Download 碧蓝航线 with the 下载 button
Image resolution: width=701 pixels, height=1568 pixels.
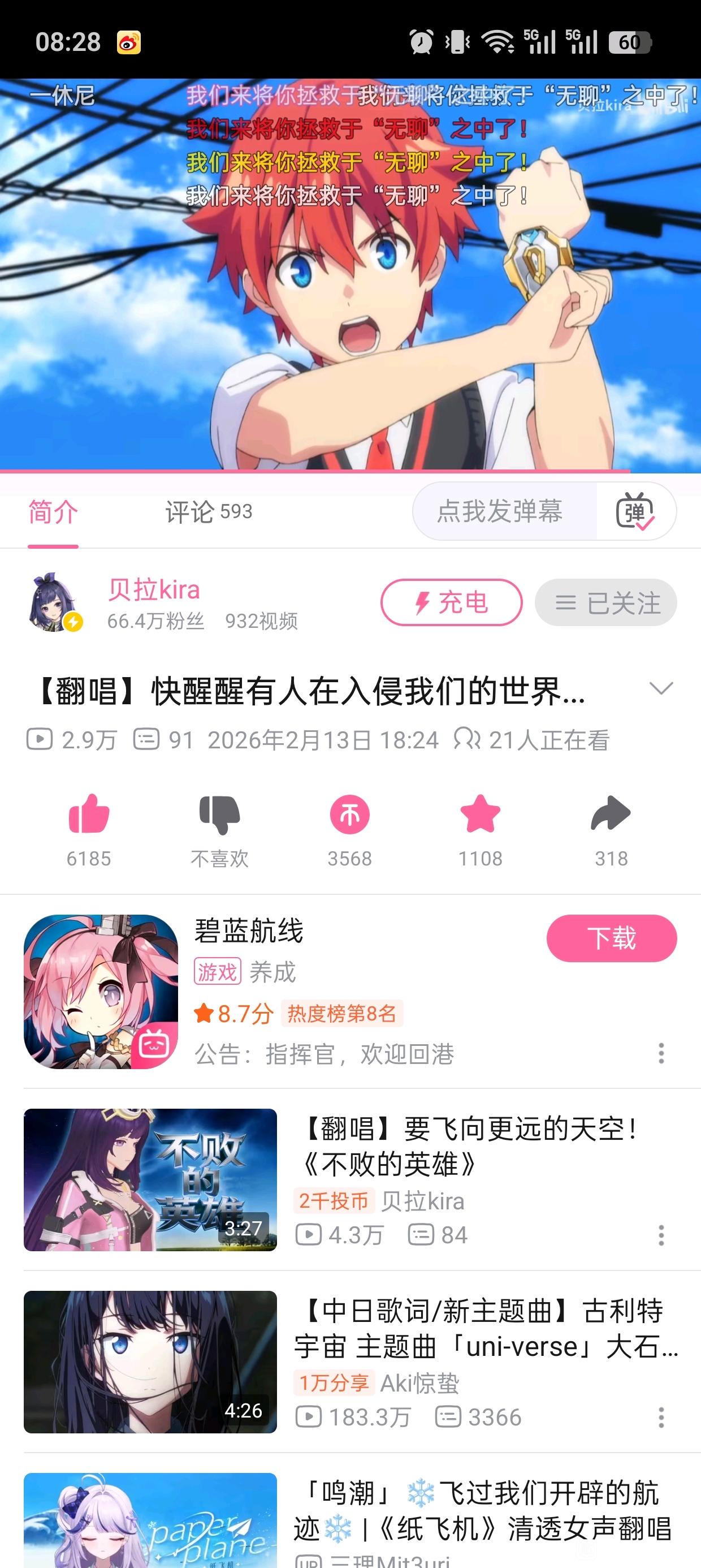[612, 938]
